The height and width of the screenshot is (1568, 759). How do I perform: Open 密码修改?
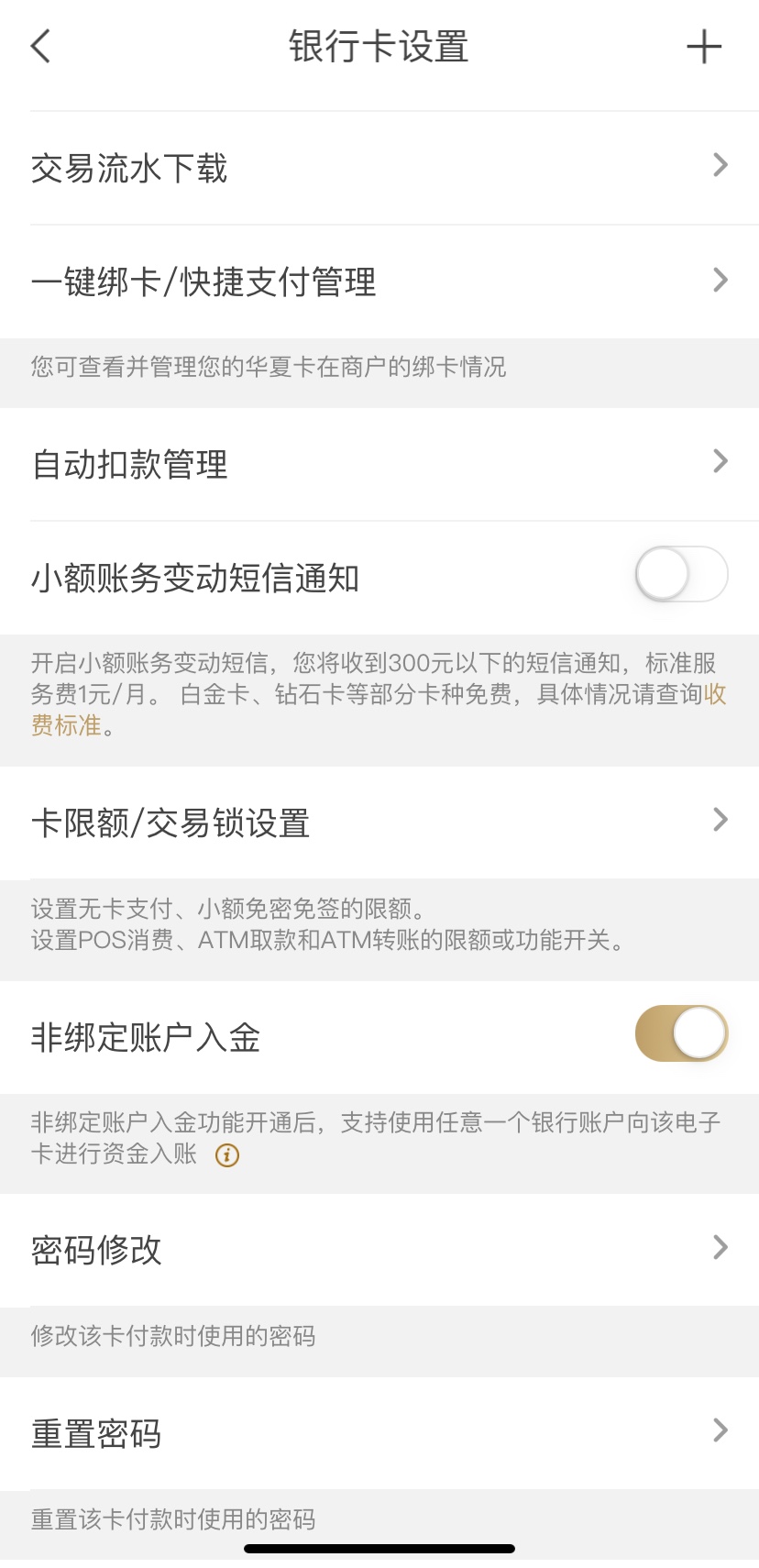point(379,1249)
